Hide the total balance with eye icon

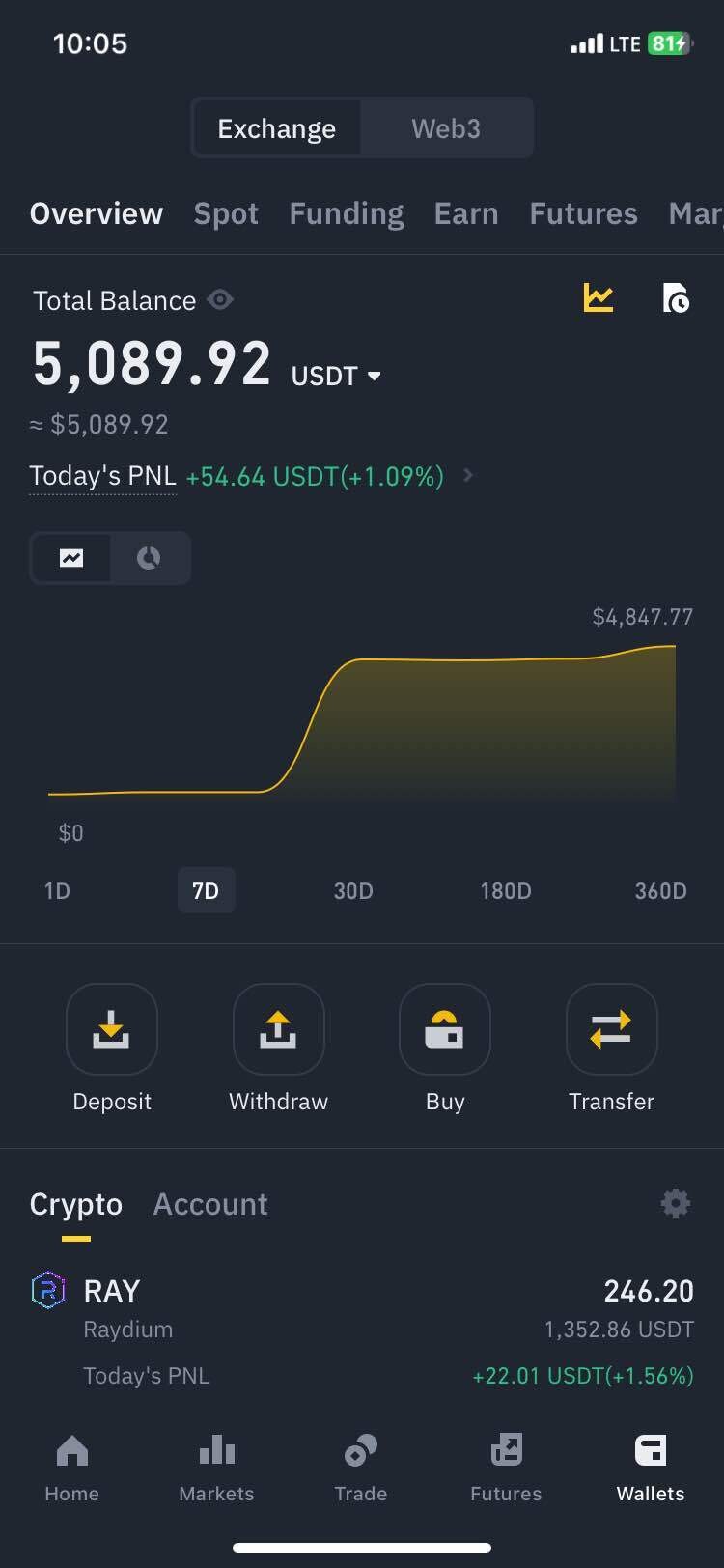coord(221,300)
